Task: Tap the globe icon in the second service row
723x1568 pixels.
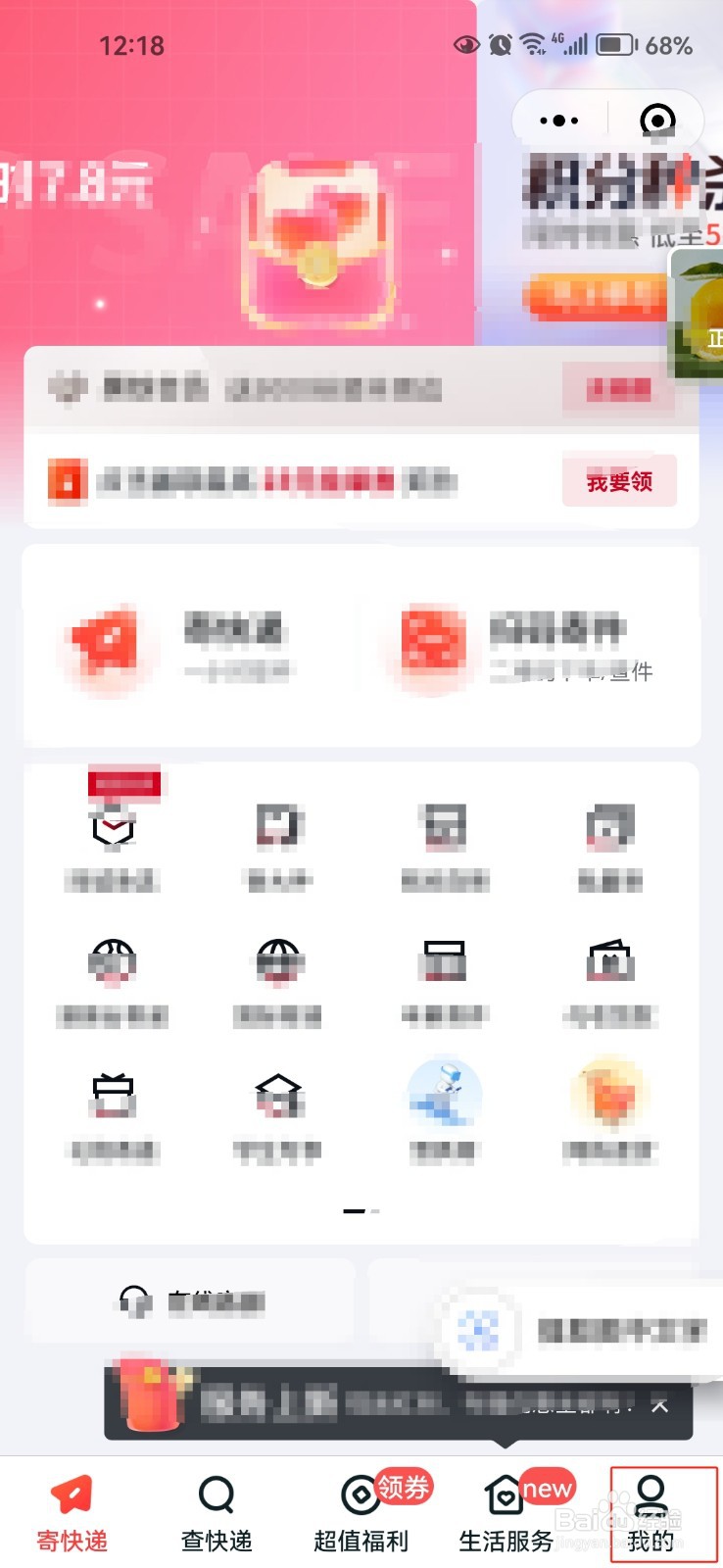Action: [113, 963]
